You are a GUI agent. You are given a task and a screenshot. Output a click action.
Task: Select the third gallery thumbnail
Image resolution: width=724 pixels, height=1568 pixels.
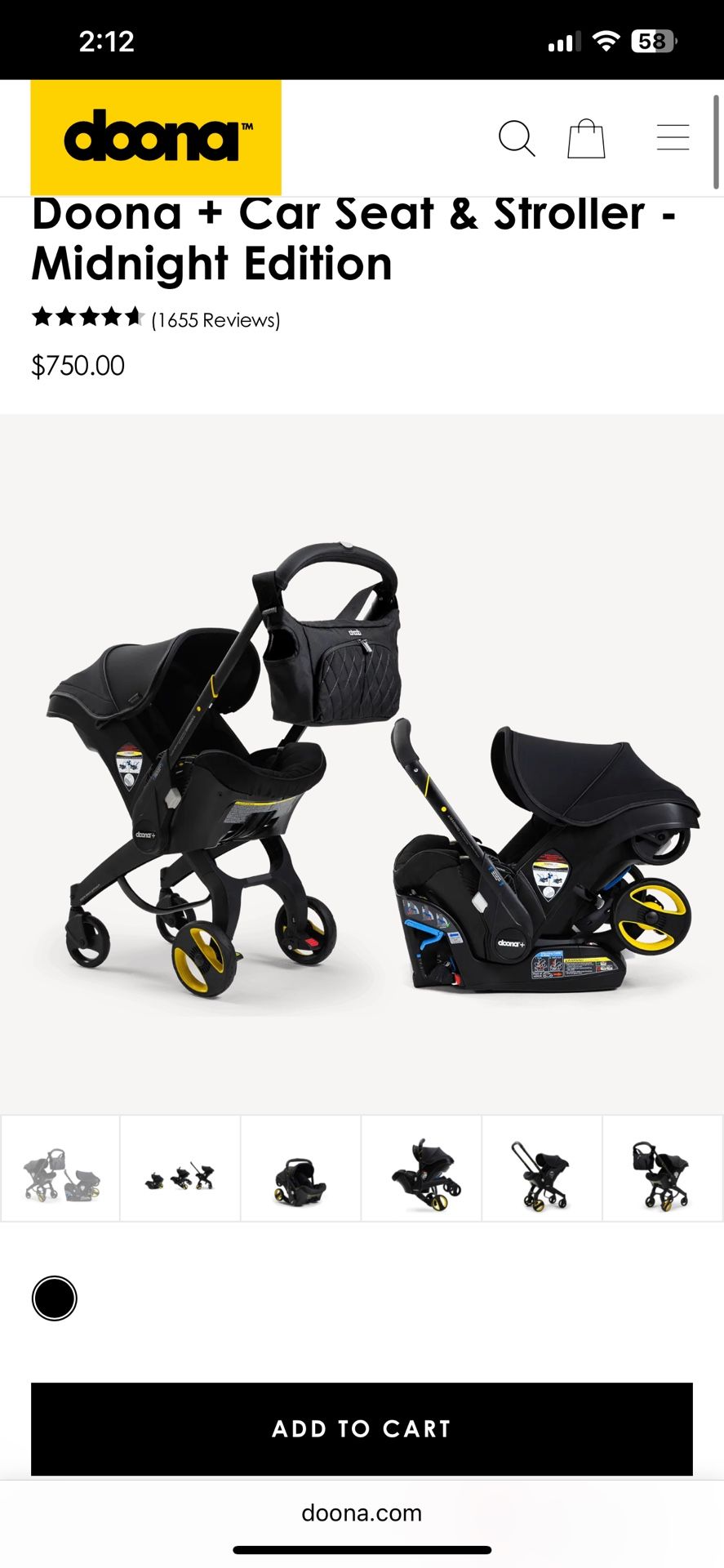click(x=301, y=1169)
